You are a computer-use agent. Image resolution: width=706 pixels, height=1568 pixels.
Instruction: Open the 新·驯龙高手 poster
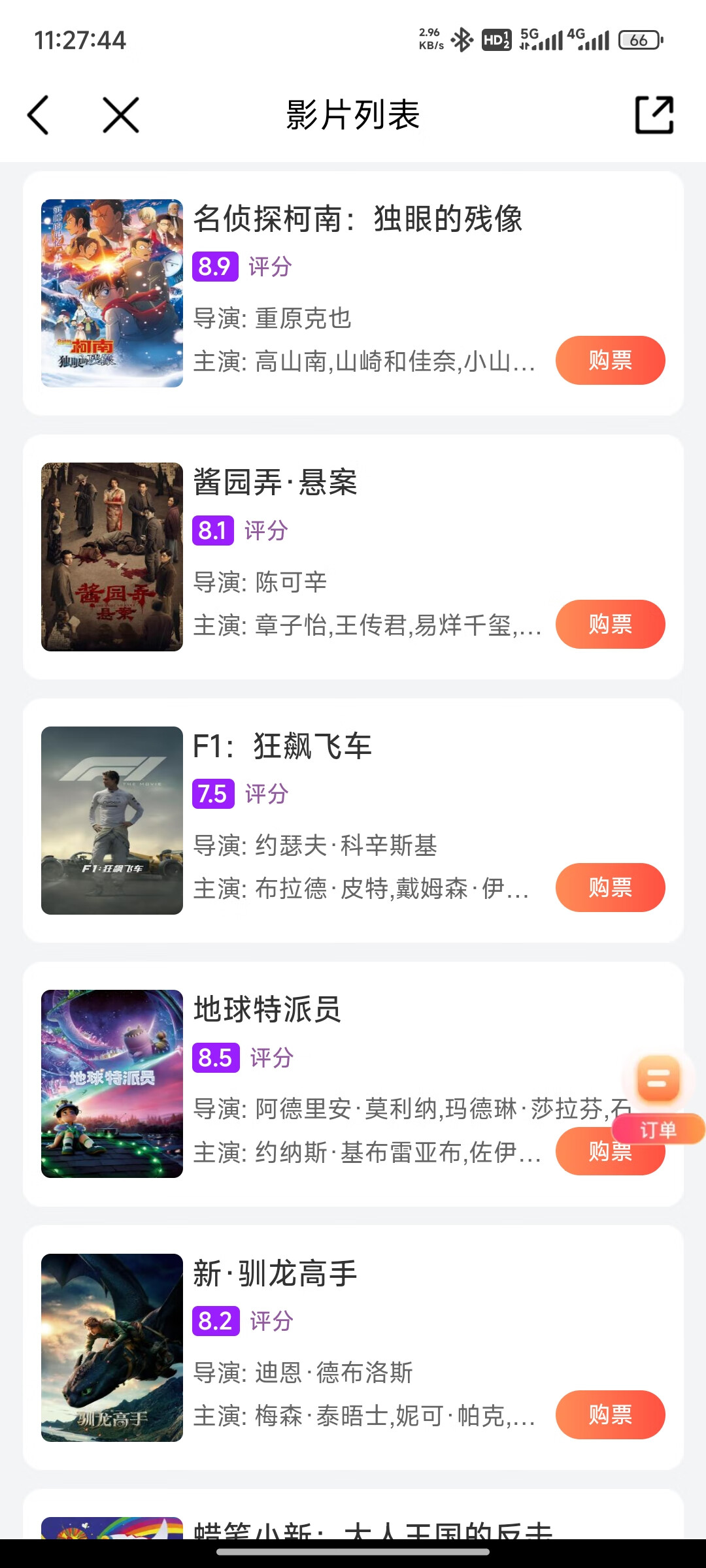[x=112, y=1348]
